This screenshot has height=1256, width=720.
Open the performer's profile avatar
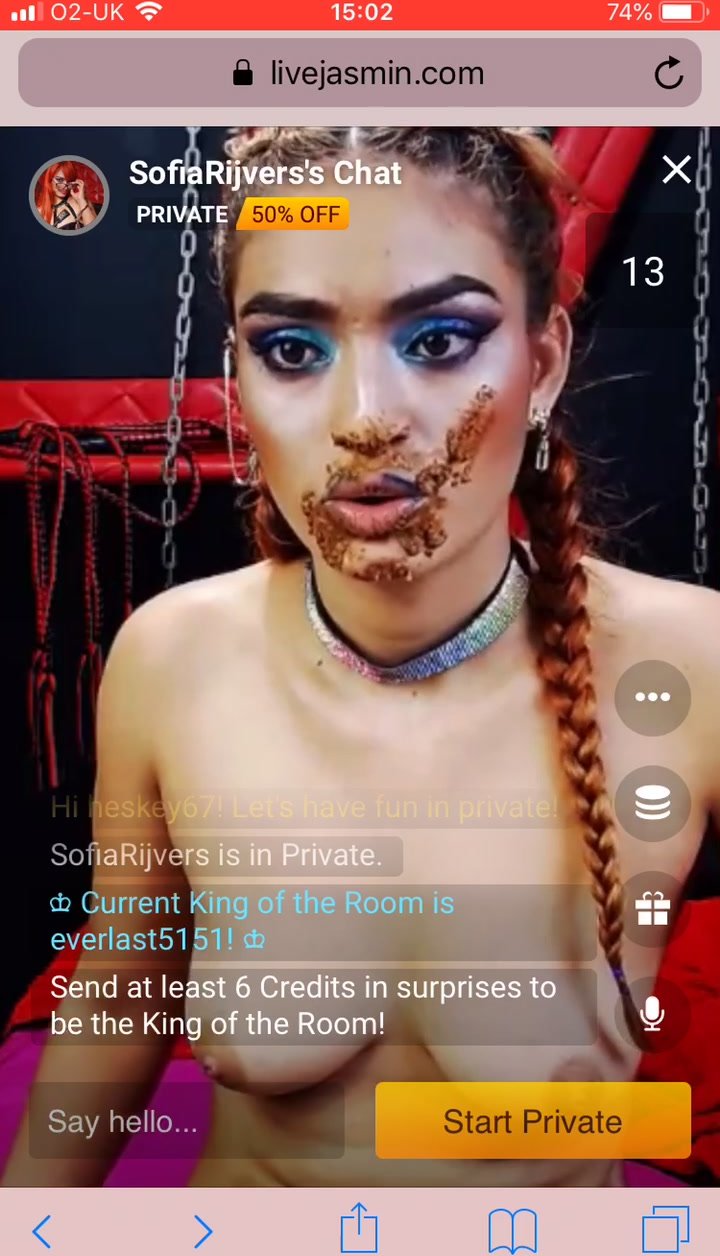point(69,195)
